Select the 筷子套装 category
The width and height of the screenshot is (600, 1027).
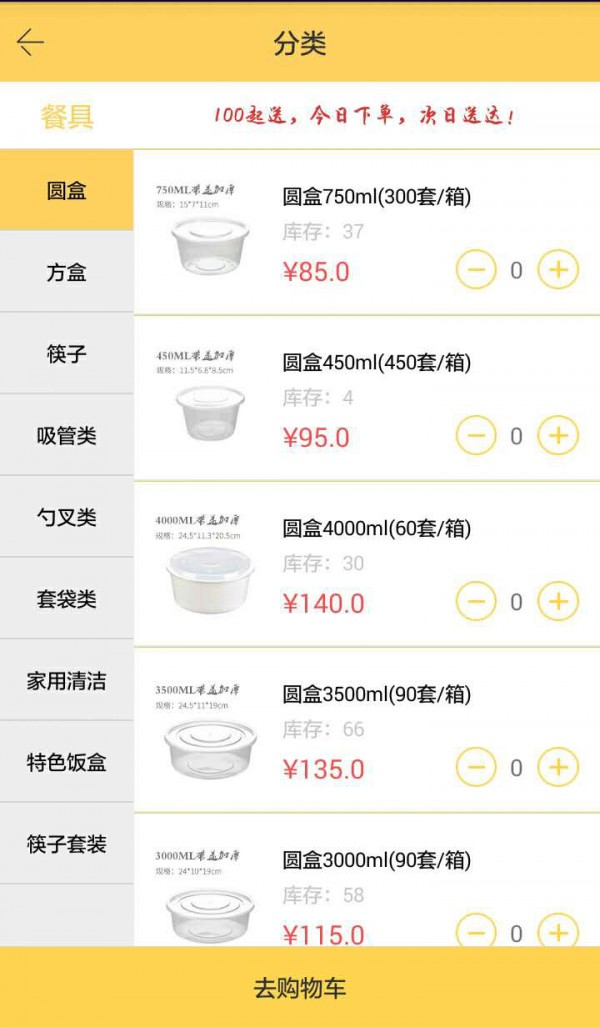(66, 845)
